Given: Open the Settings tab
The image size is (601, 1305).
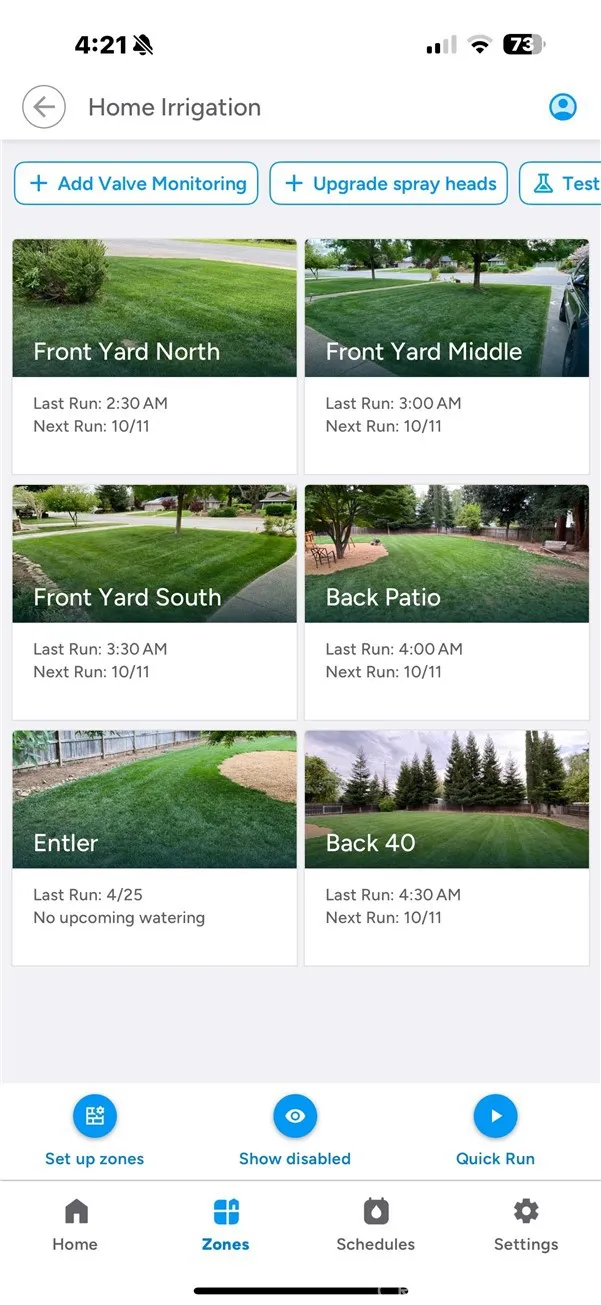Looking at the screenshot, I should click(526, 1226).
